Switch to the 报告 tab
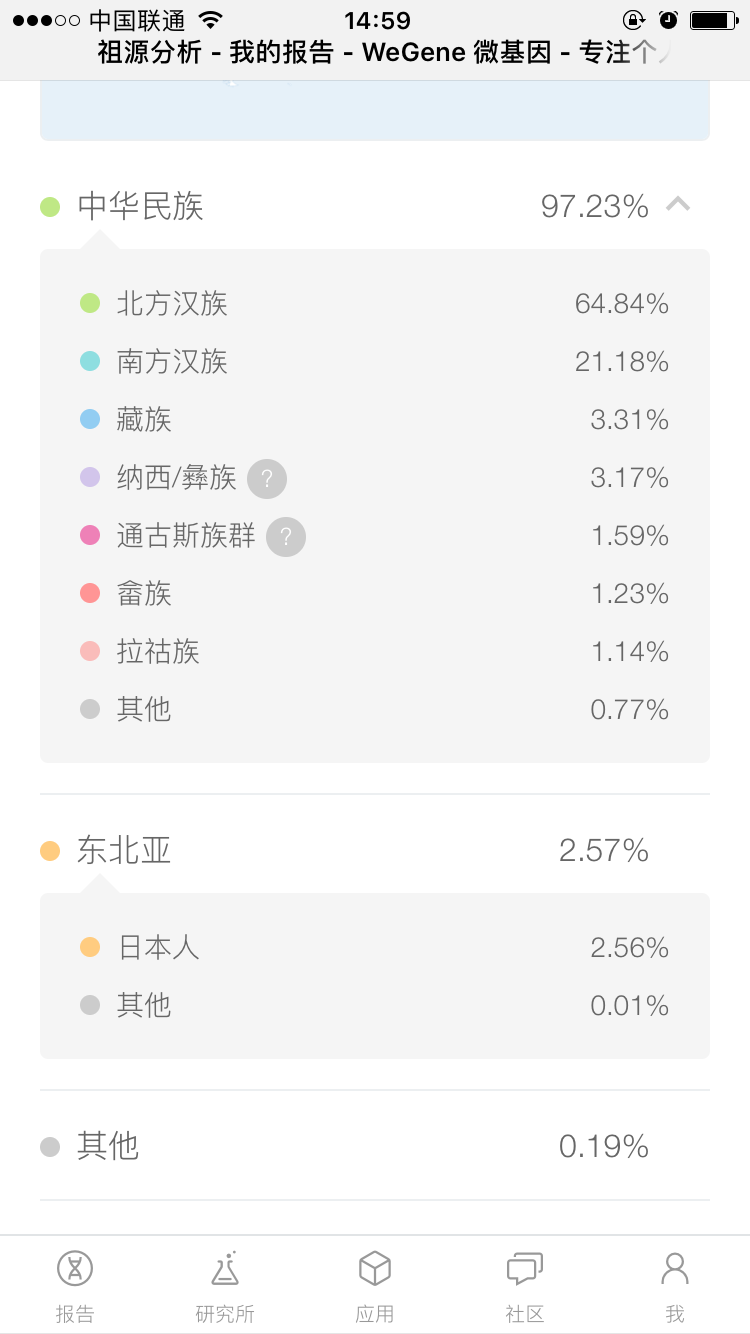This screenshot has height=1334, width=750. [x=75, y=1285]
